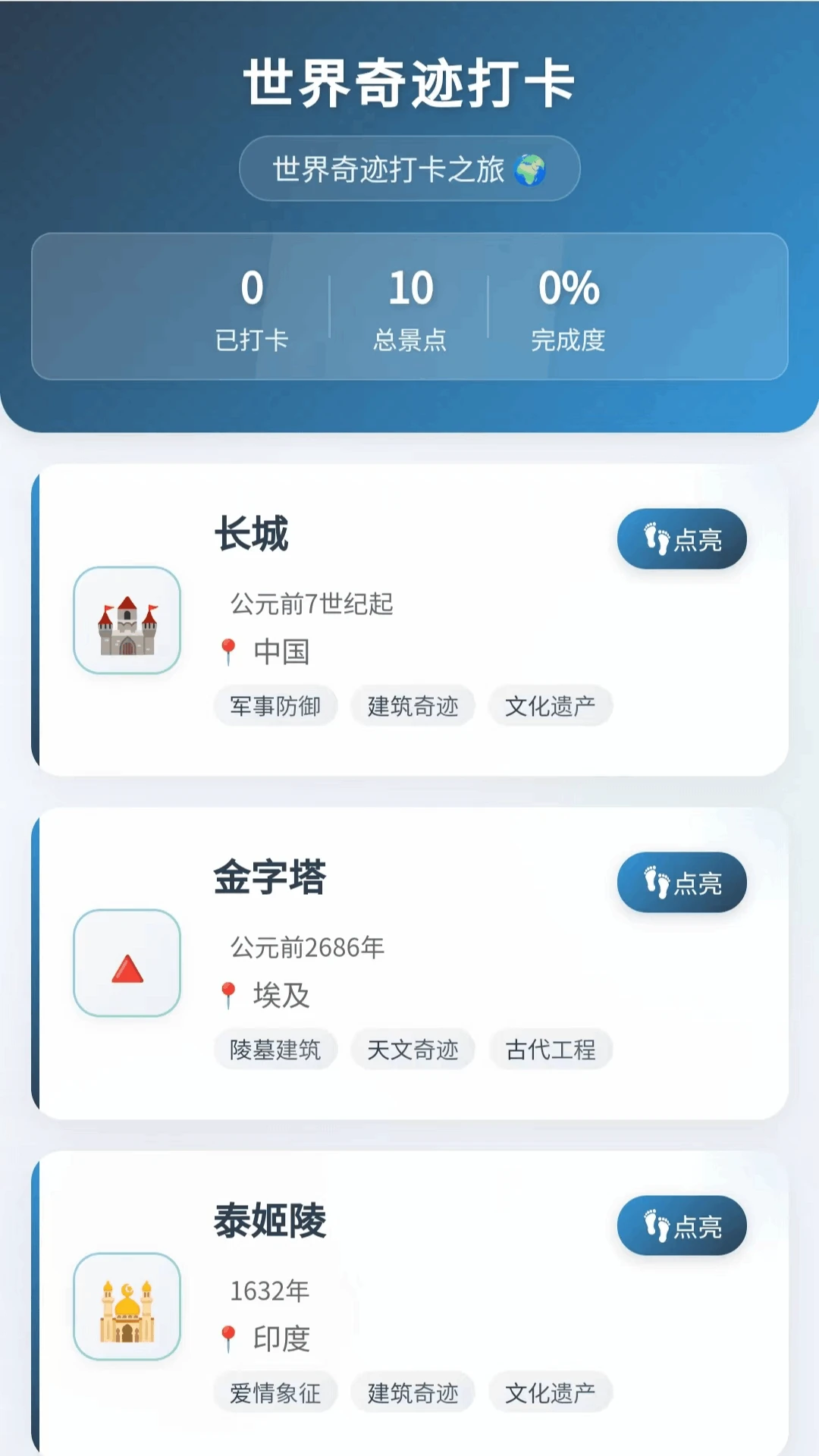Screen dimensions: 819x1456
Task: Click the globe emoji in the subtitle banner
Action: (x=531, y=168)
